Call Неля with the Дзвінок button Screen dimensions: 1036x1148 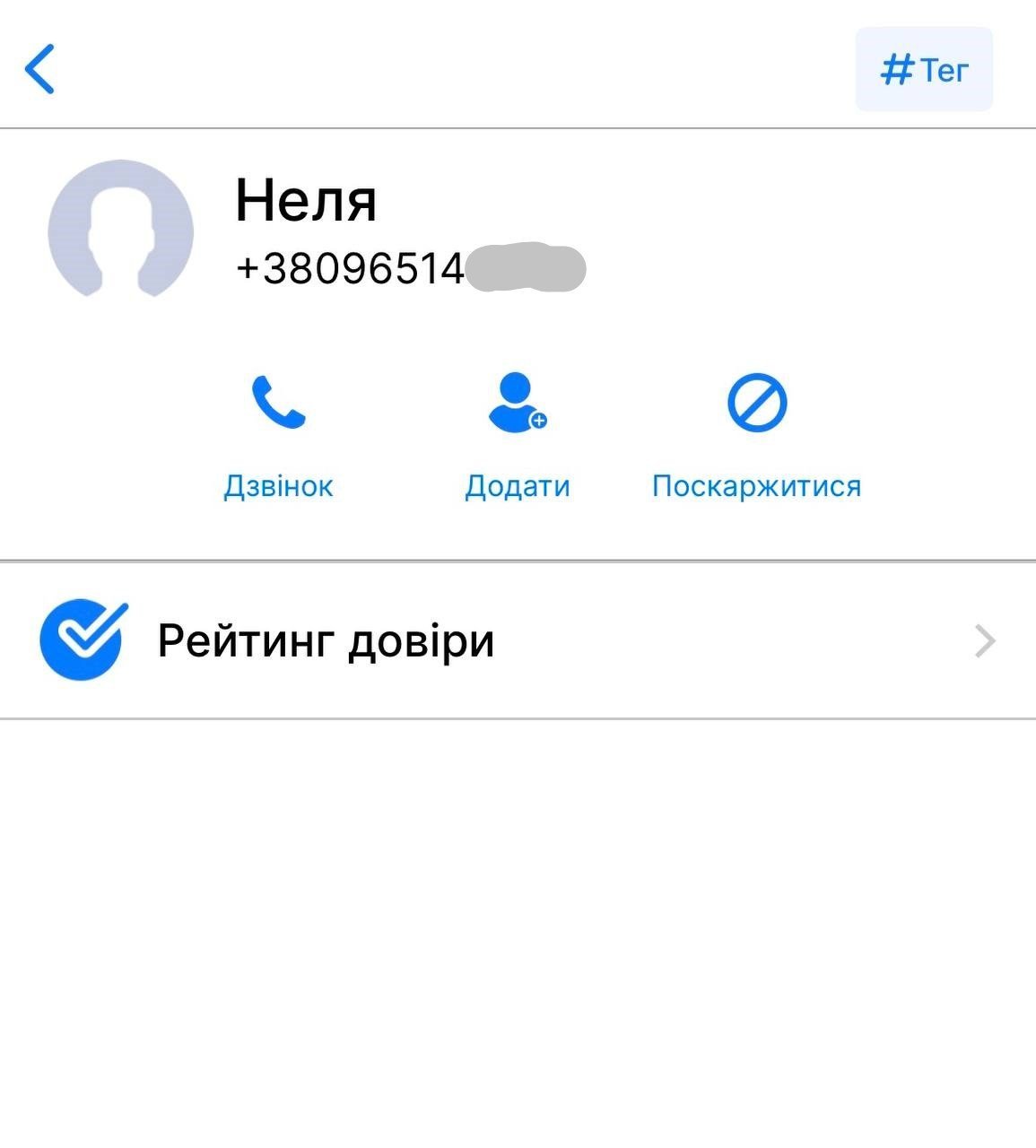pos(278,435)
